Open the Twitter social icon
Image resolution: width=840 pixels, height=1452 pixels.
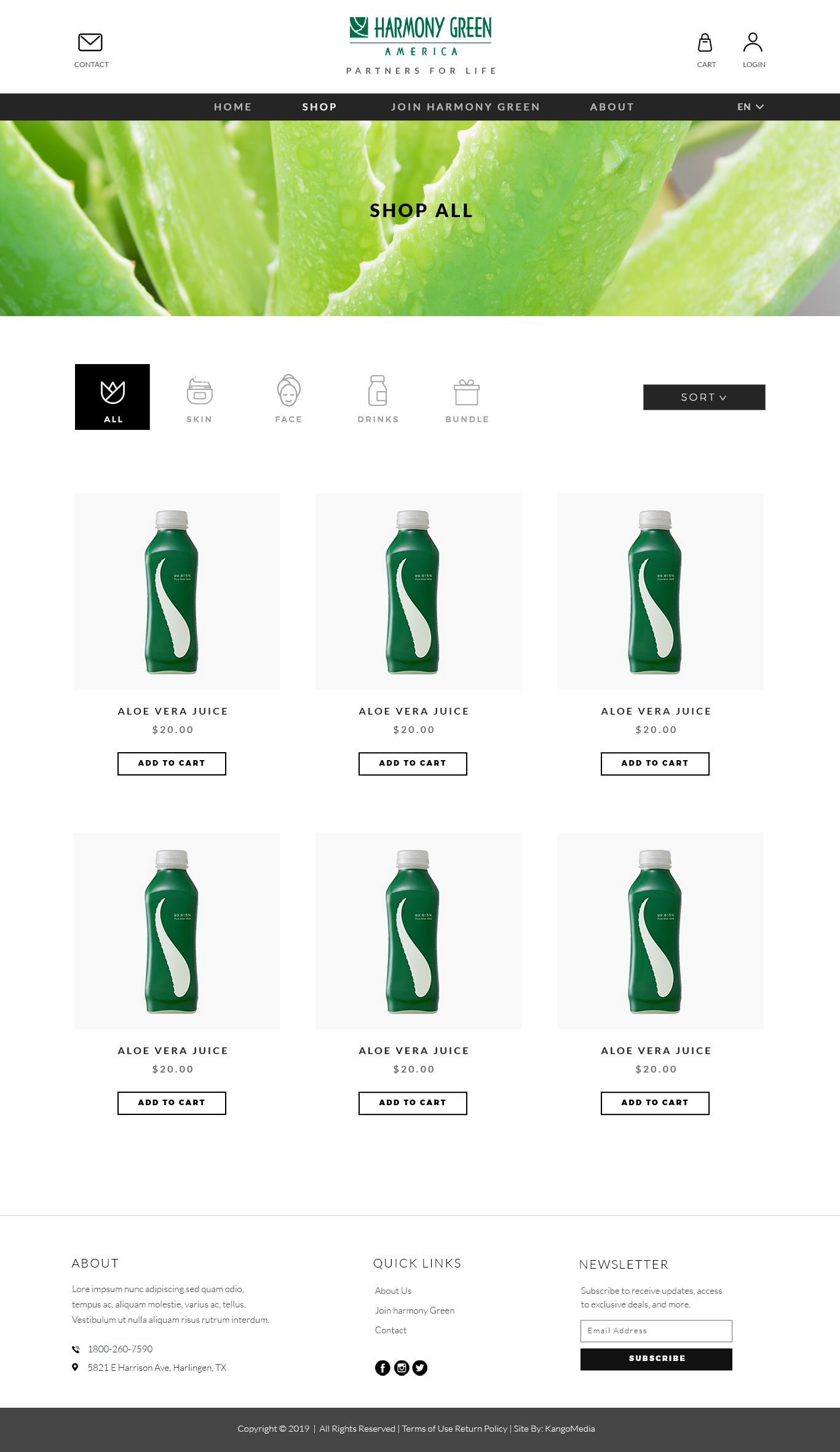[420, 1368]
